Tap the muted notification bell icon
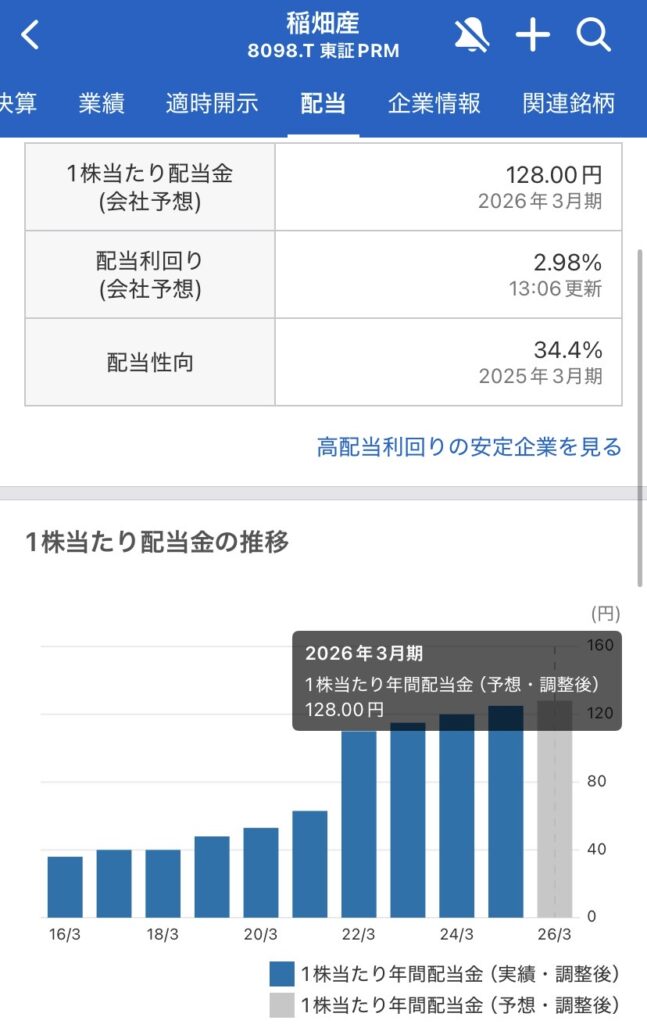 coord(472,36)
